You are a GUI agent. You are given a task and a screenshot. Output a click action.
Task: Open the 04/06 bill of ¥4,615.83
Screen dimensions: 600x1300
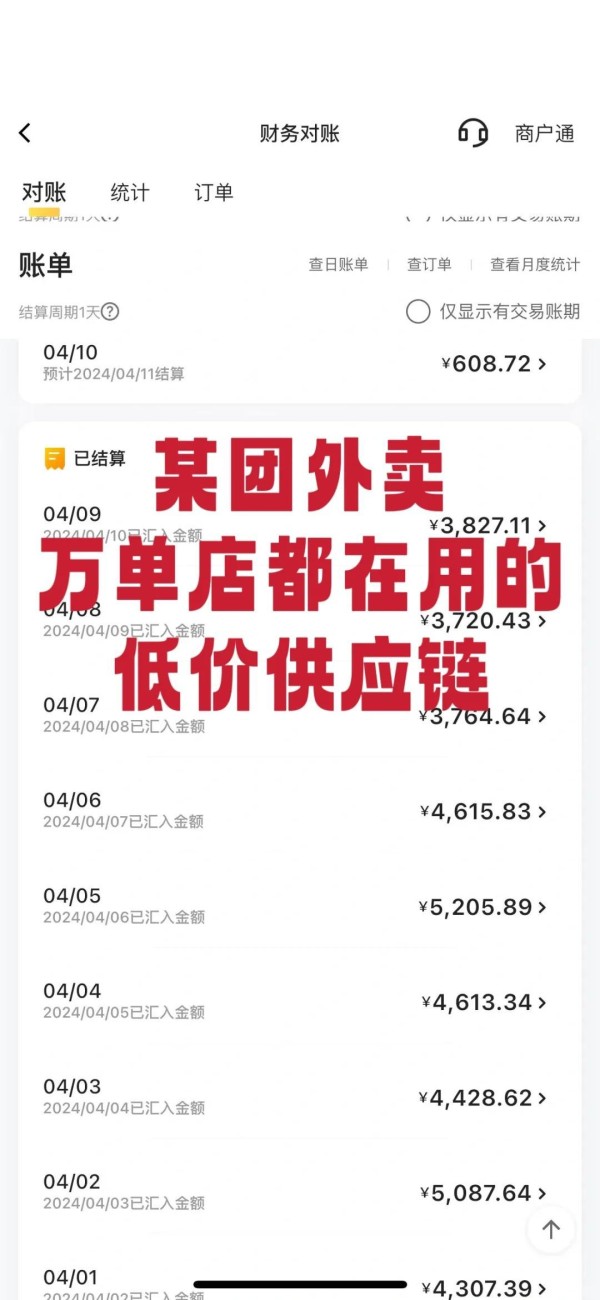point(300,811)
